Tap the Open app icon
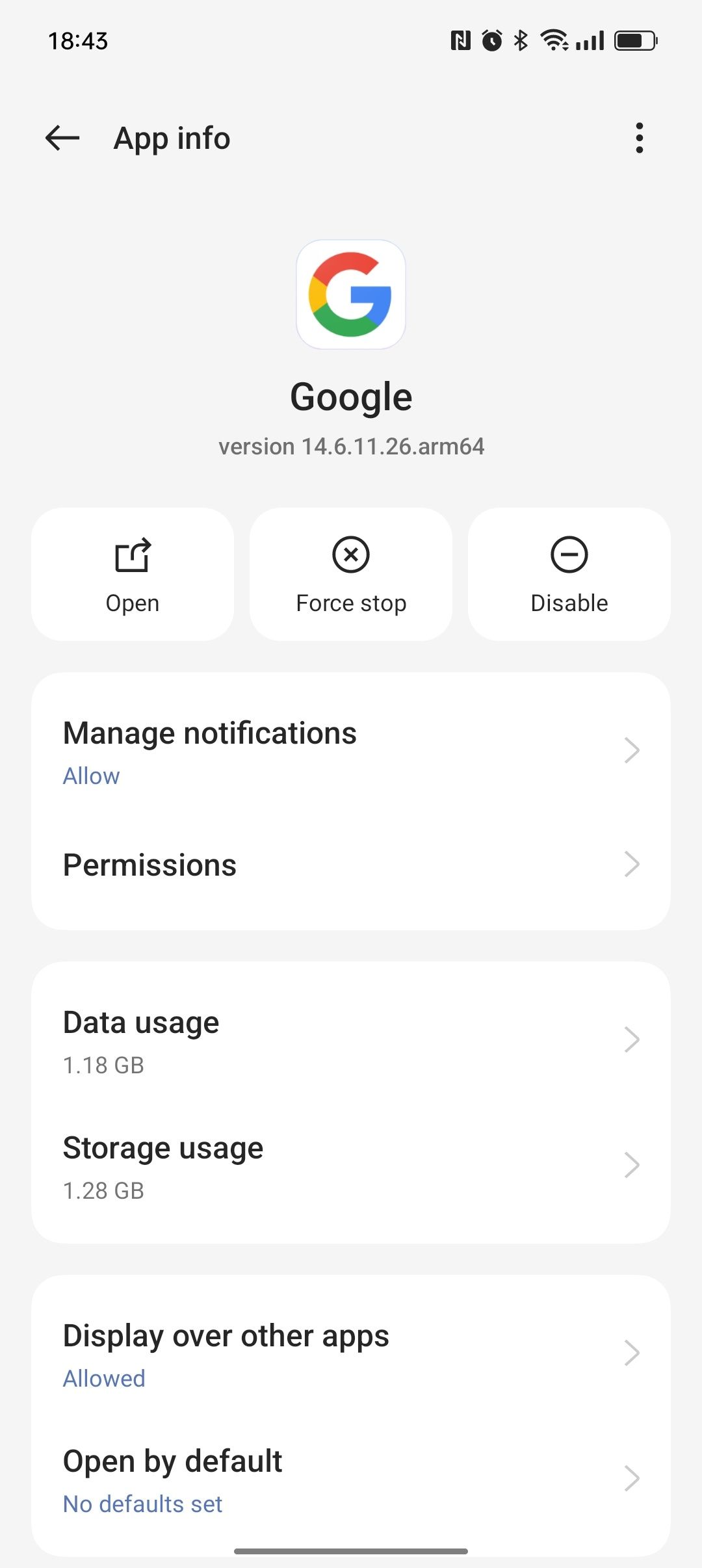The height and width of the screenshot is (1568, 702). (132, 556)
